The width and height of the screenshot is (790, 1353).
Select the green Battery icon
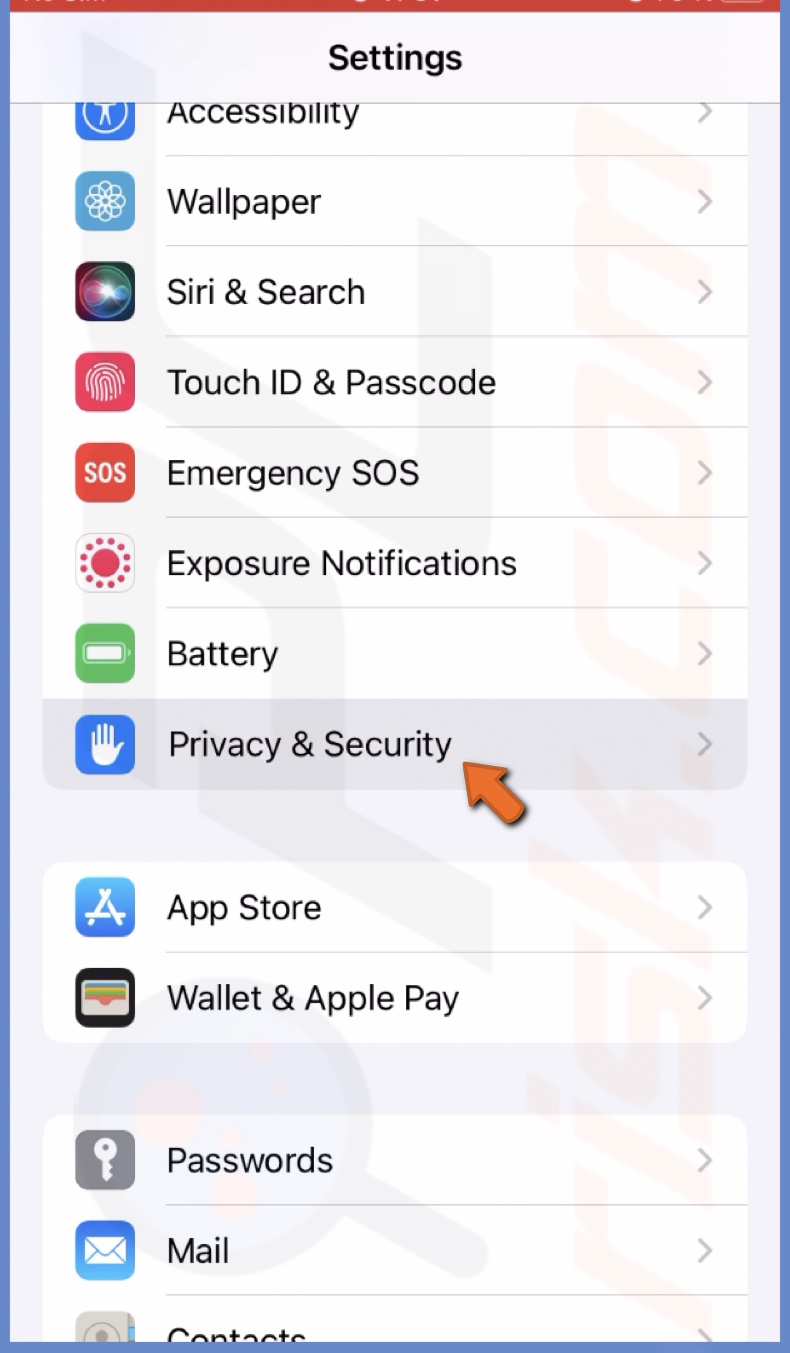tap(105, 653)
